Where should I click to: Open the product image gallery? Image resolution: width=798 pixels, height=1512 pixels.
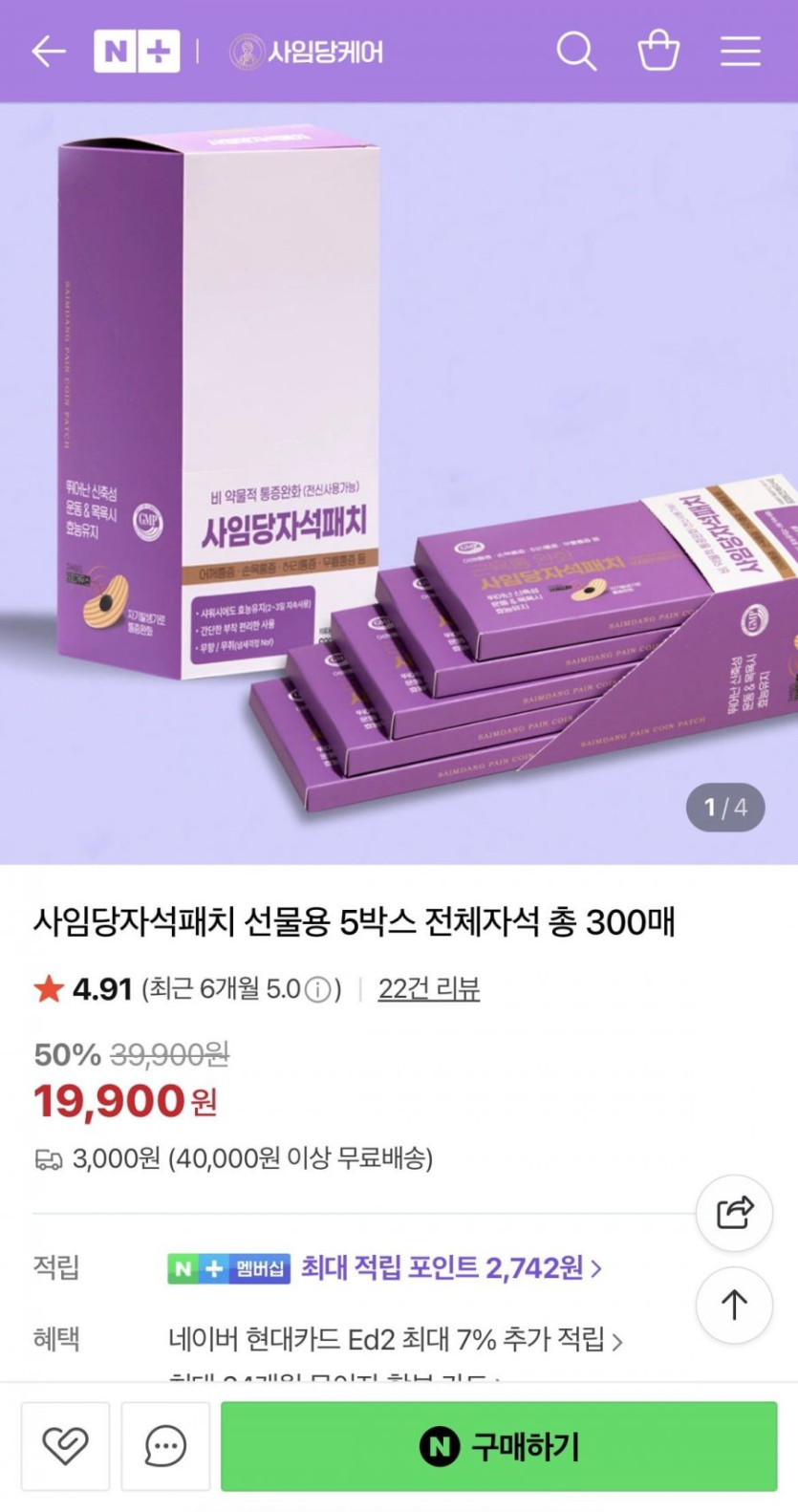[399, 484]
